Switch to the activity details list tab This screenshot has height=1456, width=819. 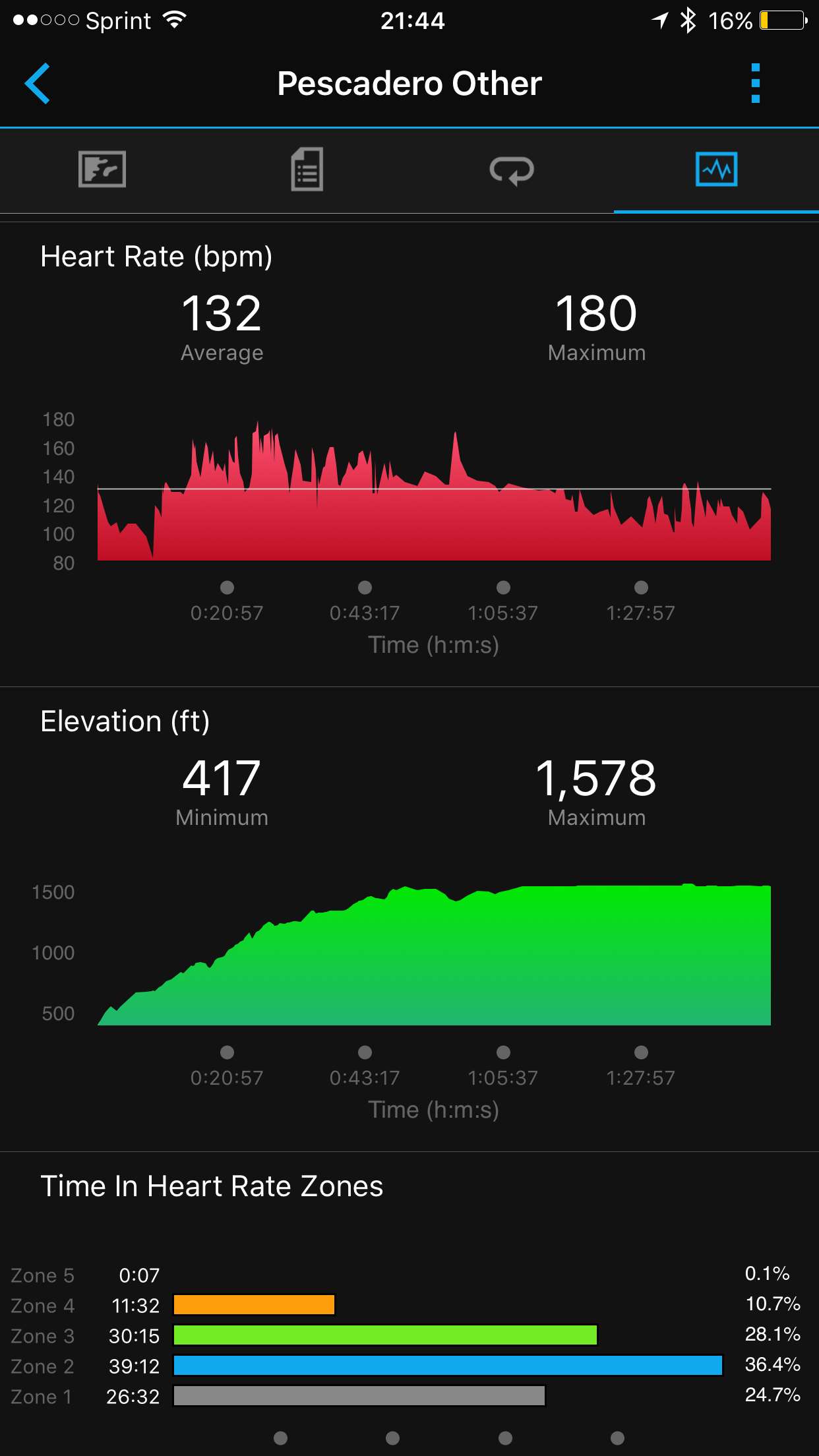pos(307,169)
